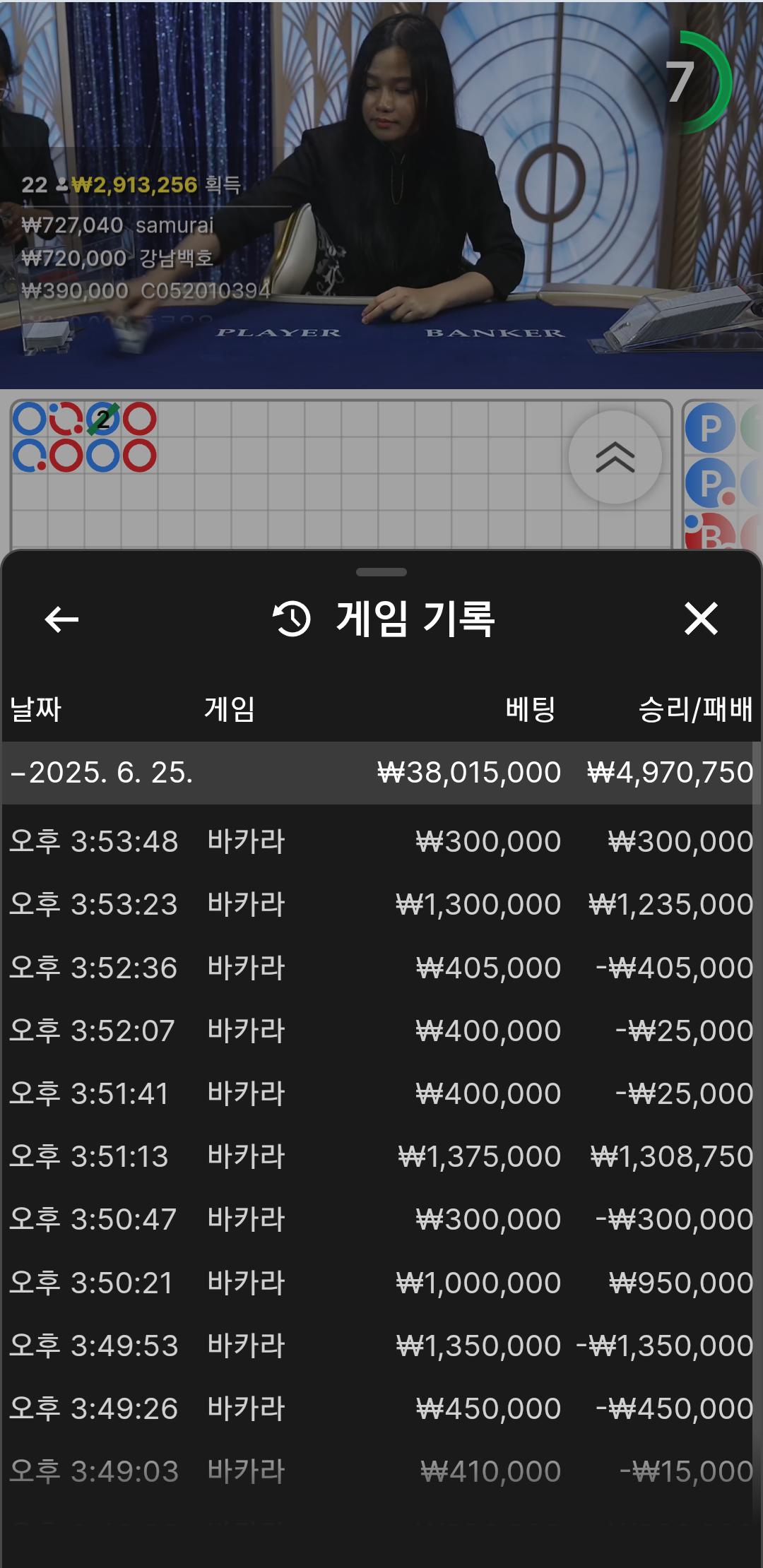763x1568 pixels.
Task: View details of the 오후 3:52:36 round
Action: [381, 968]
